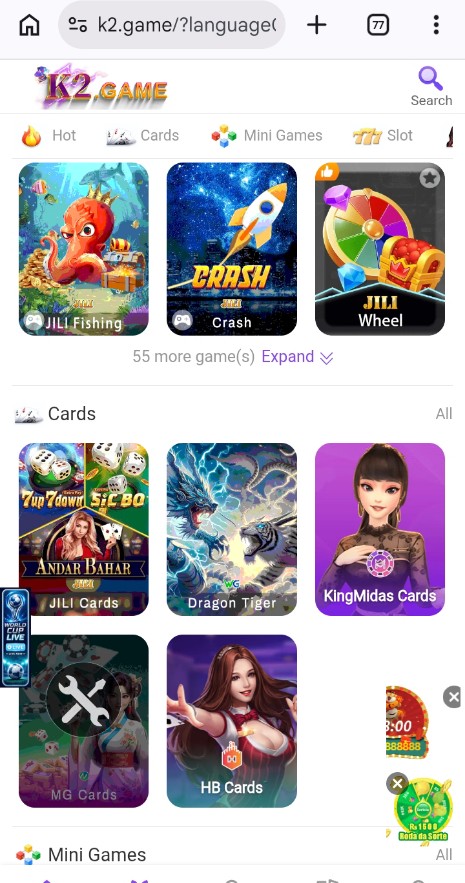Open KingMidas Cards
Image resolution: width=465 pixels, height=883 pixels.
[x=379, y=529]
